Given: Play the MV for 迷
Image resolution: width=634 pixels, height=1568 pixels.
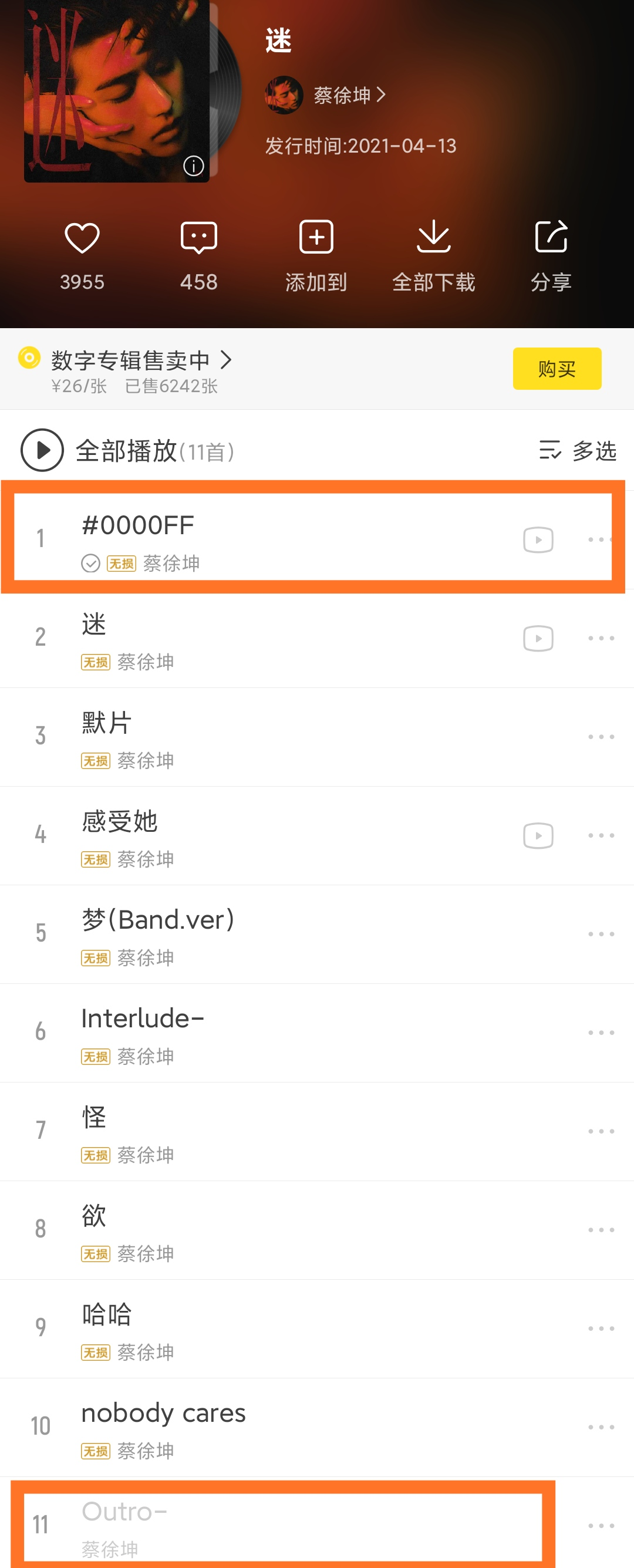Looking at the screenshot, I should (x=538, y=639).
